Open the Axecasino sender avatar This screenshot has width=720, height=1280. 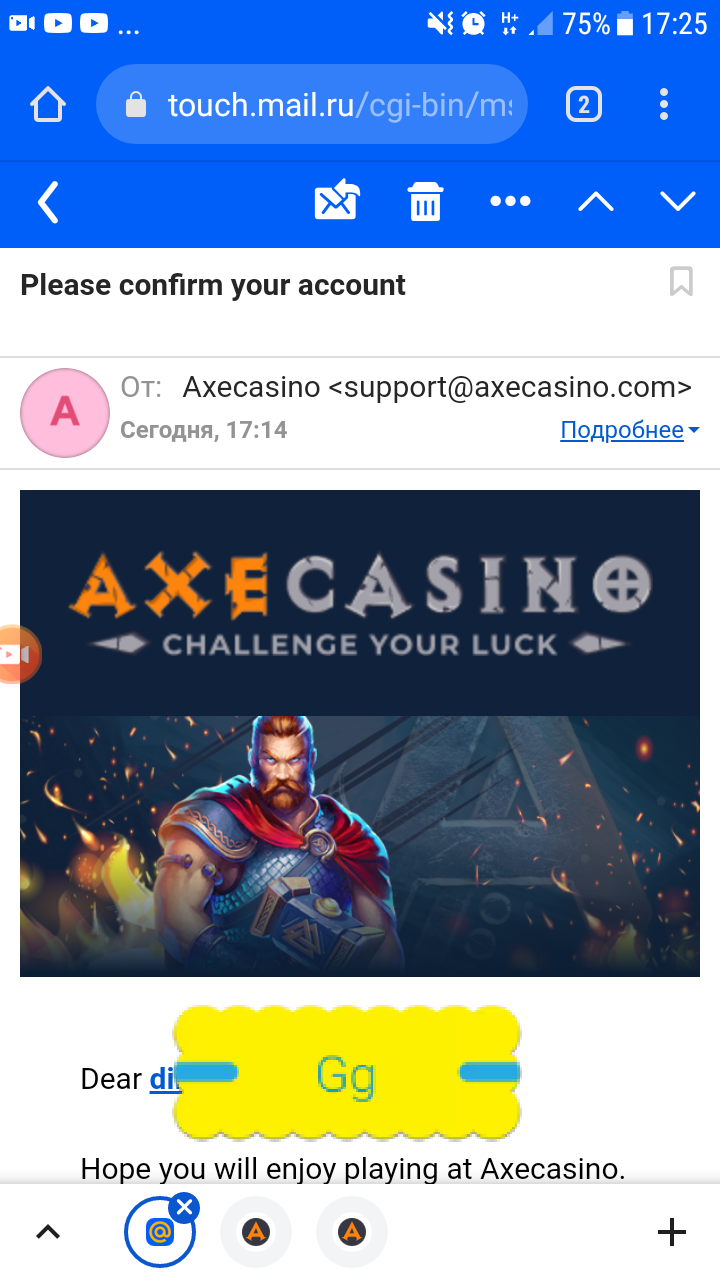click(65, 412)
